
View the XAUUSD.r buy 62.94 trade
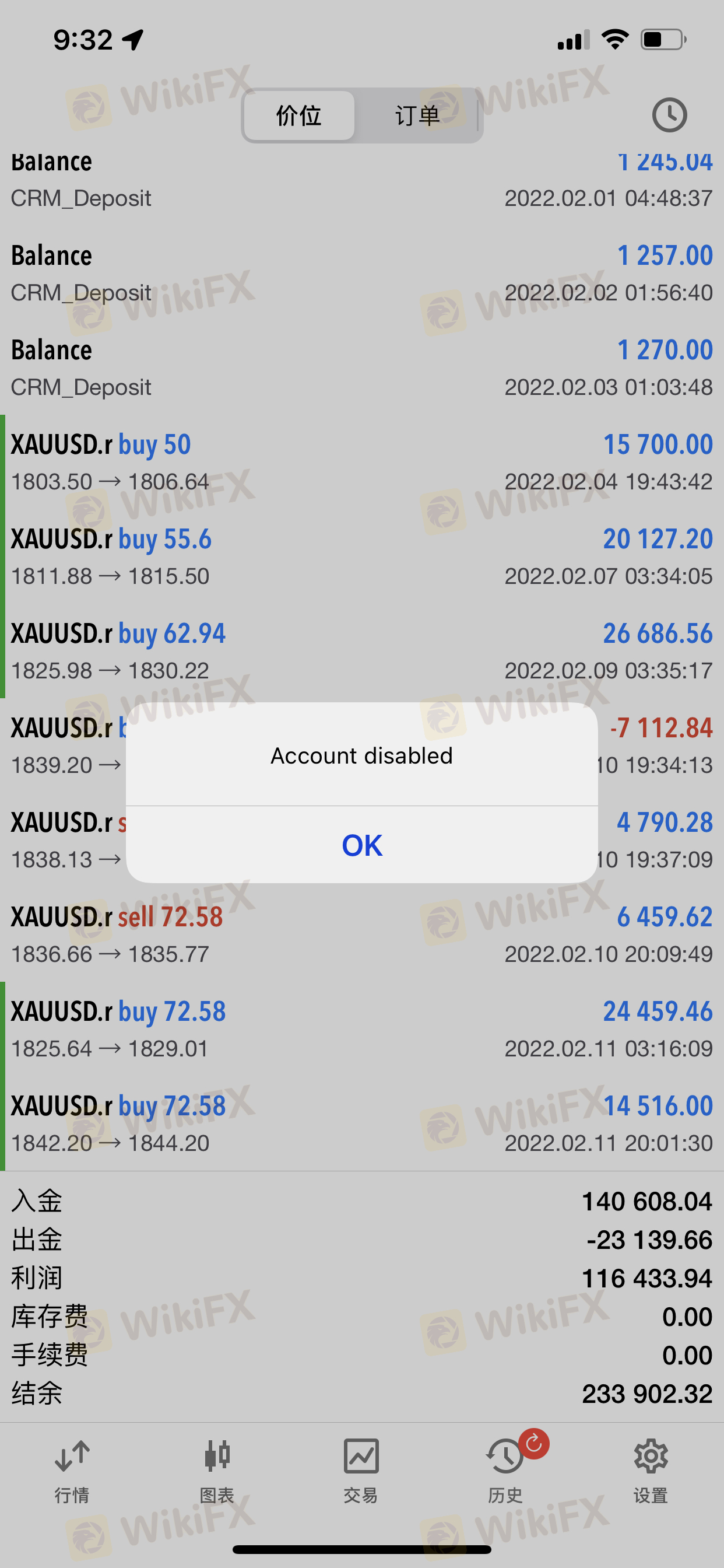coord(362,650)
